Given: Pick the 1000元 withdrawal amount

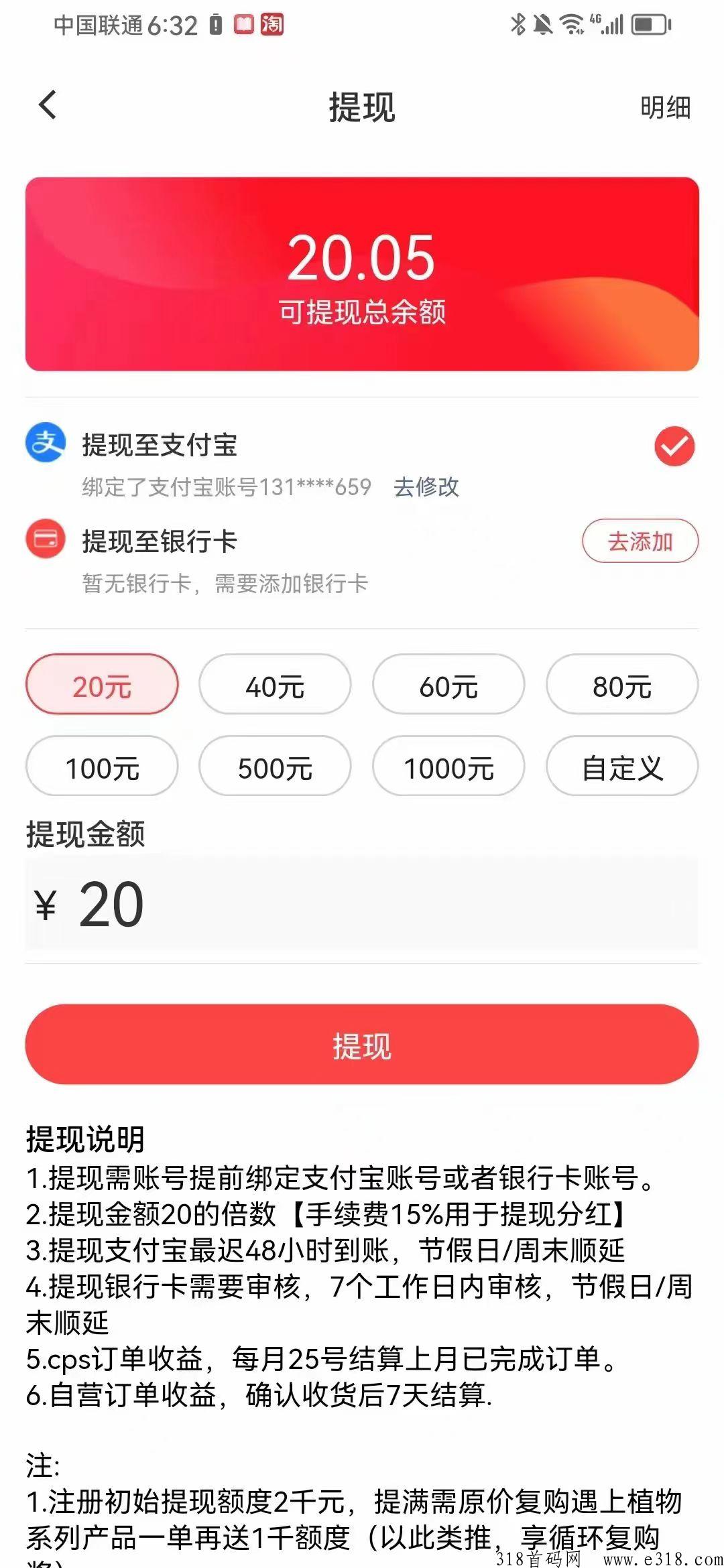Looking at the screenshot, I should coord(448,767).
